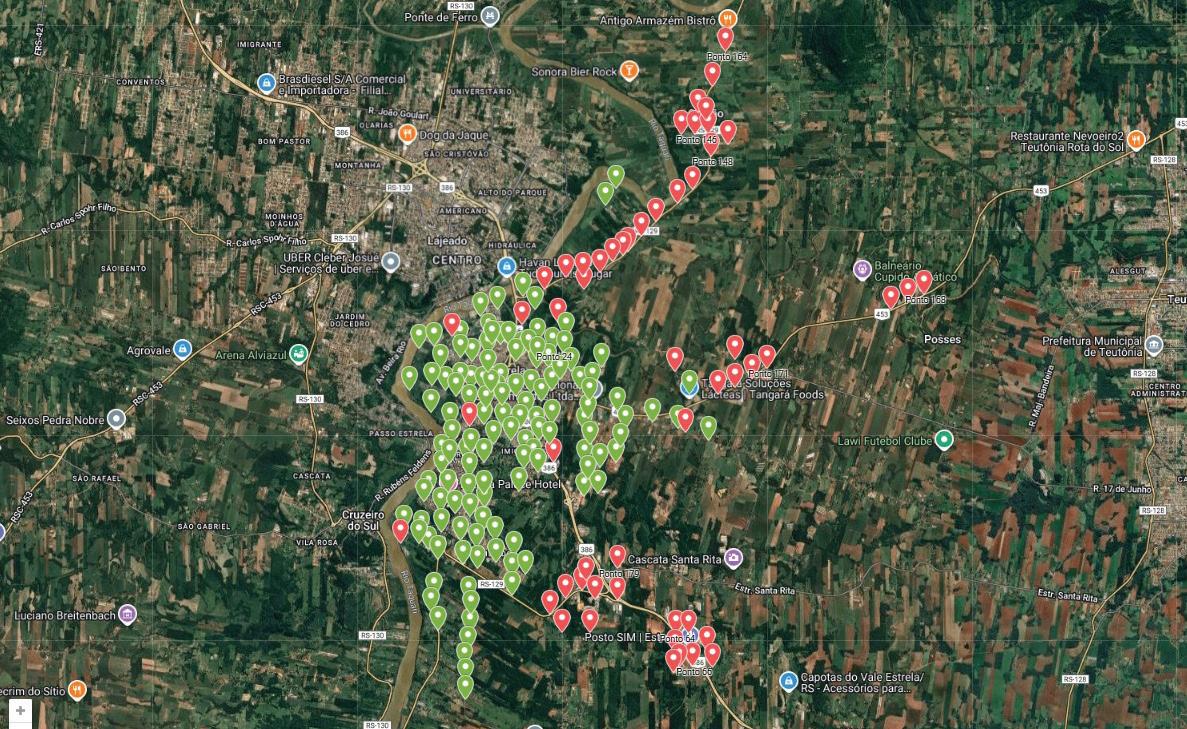The height and width of the screenshot is (729, 1187).
Task: Zoom in with the plus button
Action: point(20,710)
